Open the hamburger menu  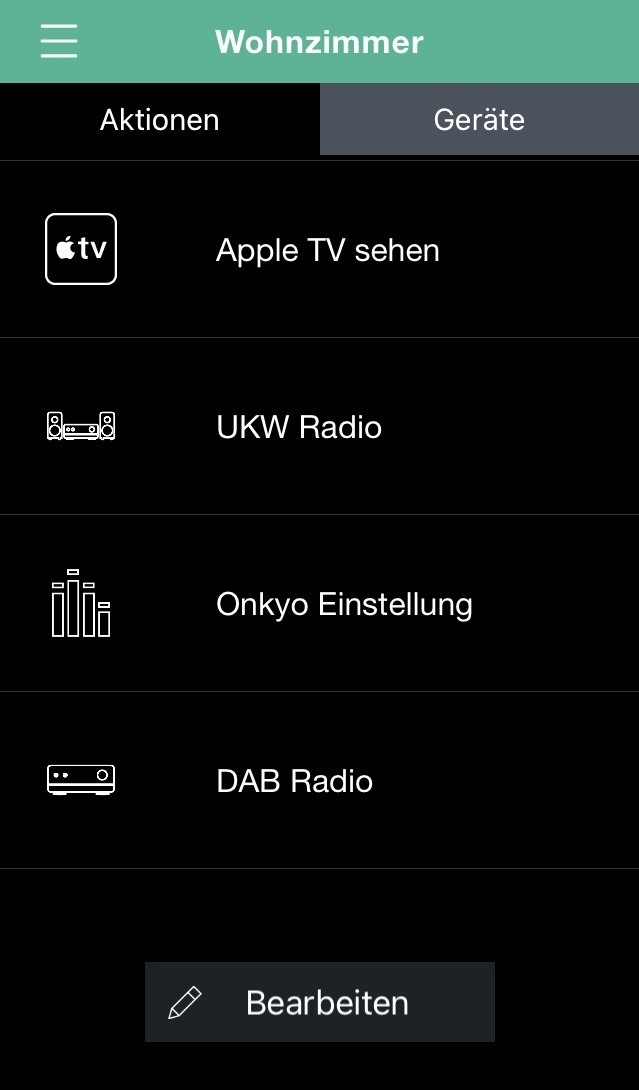[x=59, y=42]
